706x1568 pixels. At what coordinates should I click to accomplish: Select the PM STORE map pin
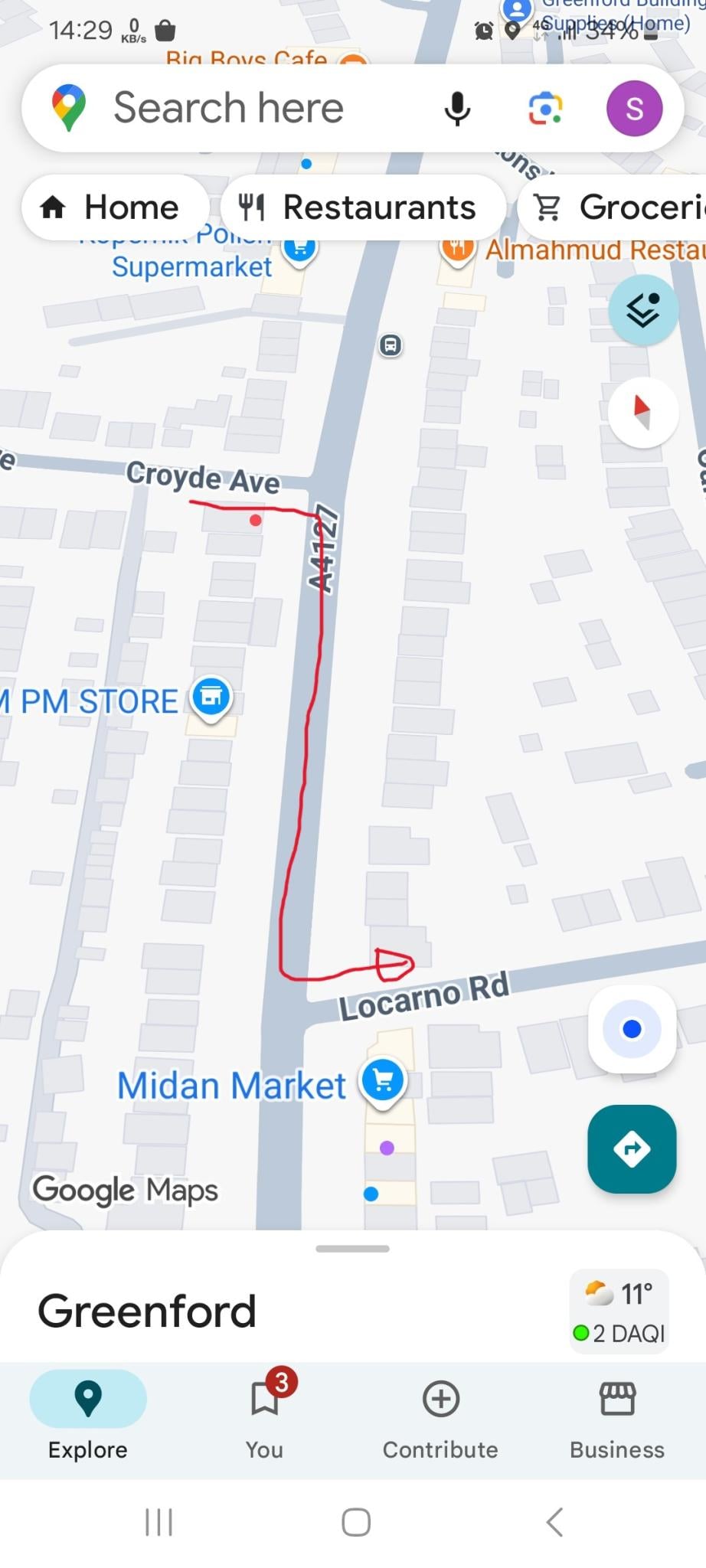[211, 697]
